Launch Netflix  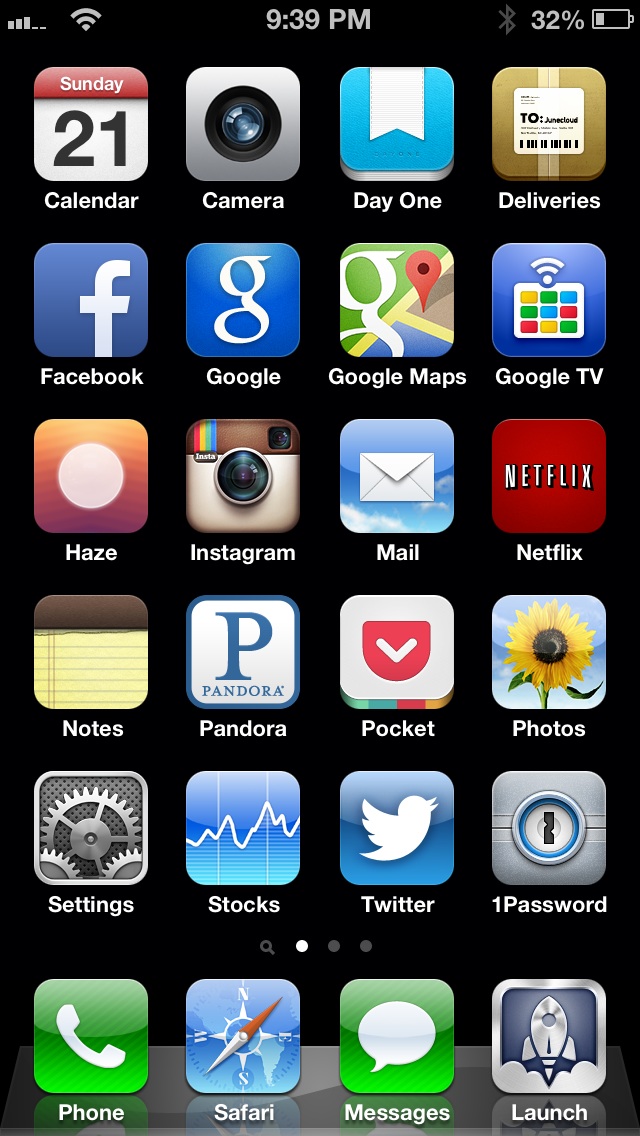[x=549, y=476]
